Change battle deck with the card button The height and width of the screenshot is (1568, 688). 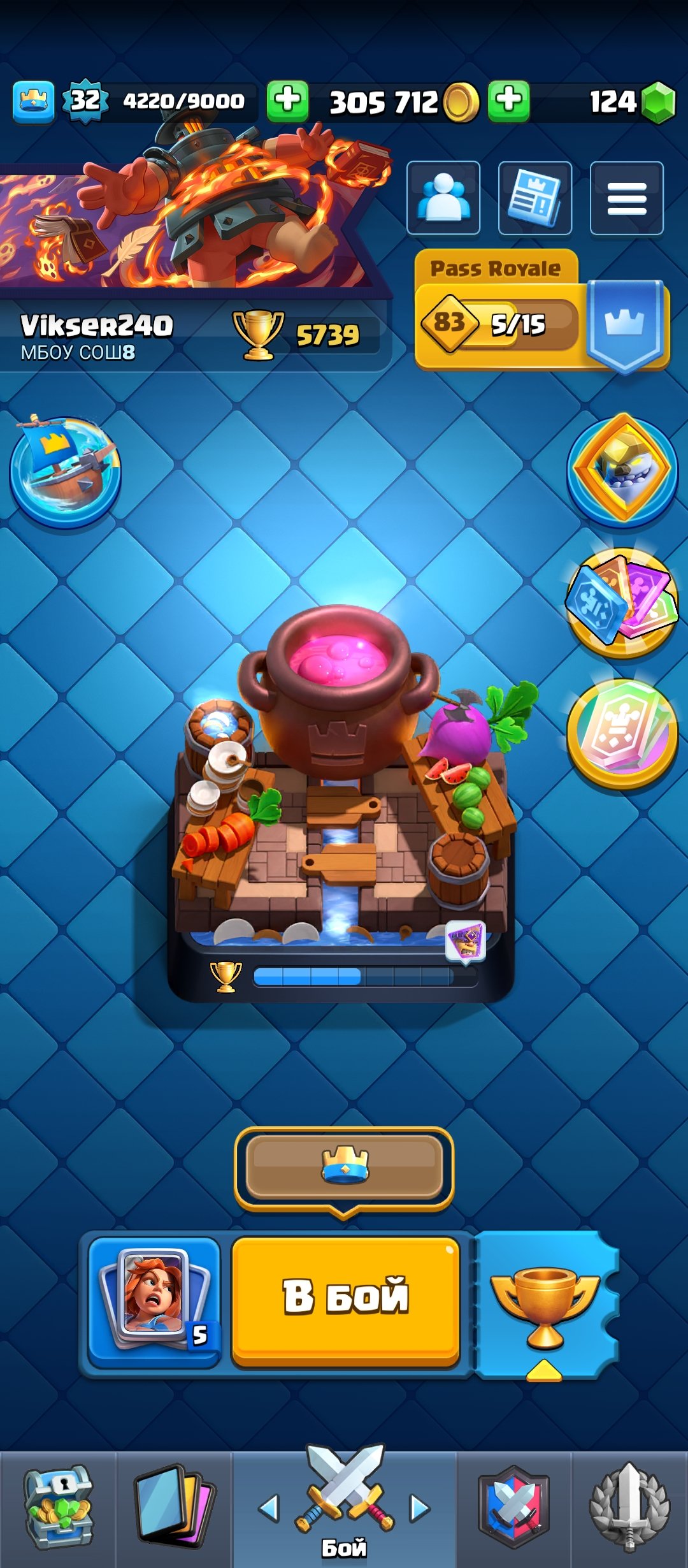click(154, 1300)
